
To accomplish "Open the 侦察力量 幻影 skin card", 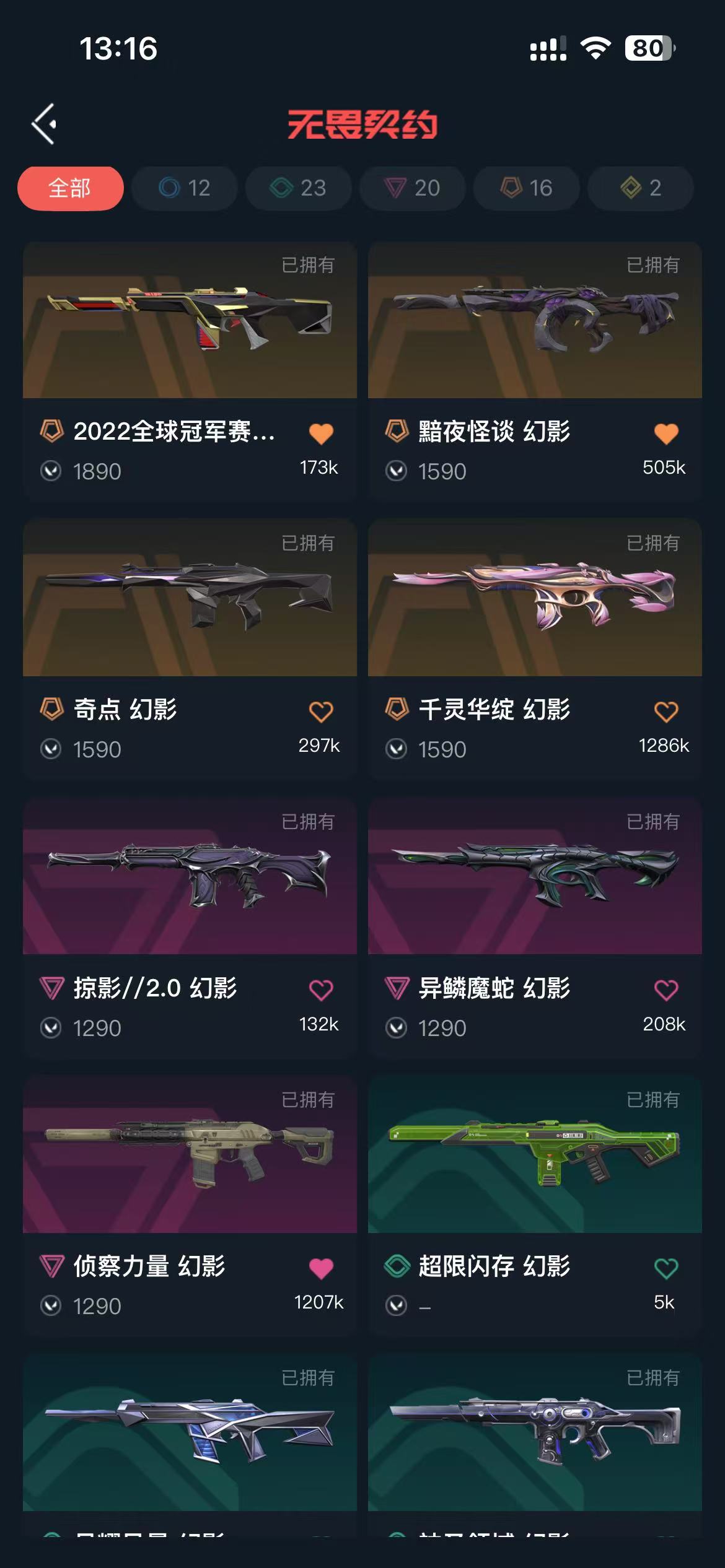I will [x=190, y=1154].
